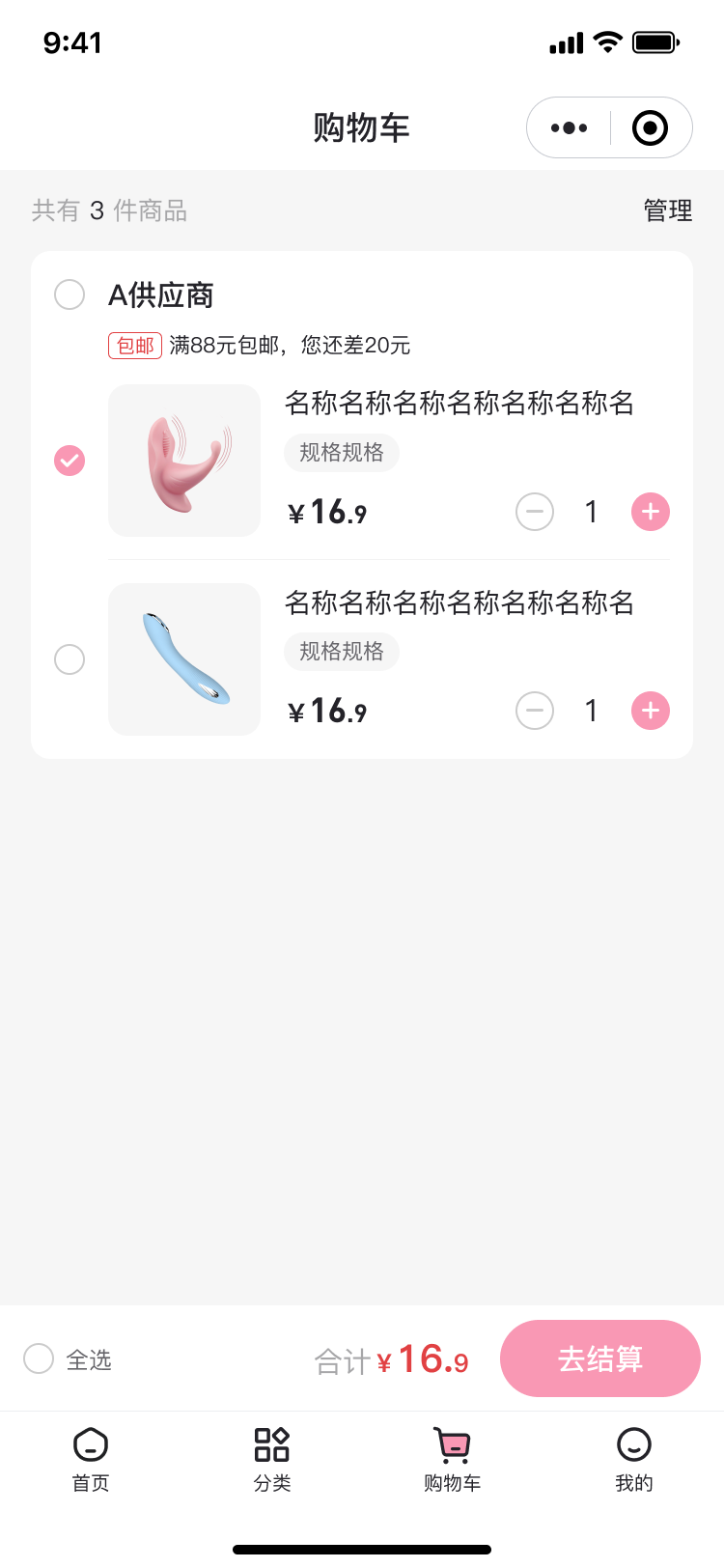Increase quantity of the blue product
This screenshot has width=724, height=1568.
coord(651,711)
